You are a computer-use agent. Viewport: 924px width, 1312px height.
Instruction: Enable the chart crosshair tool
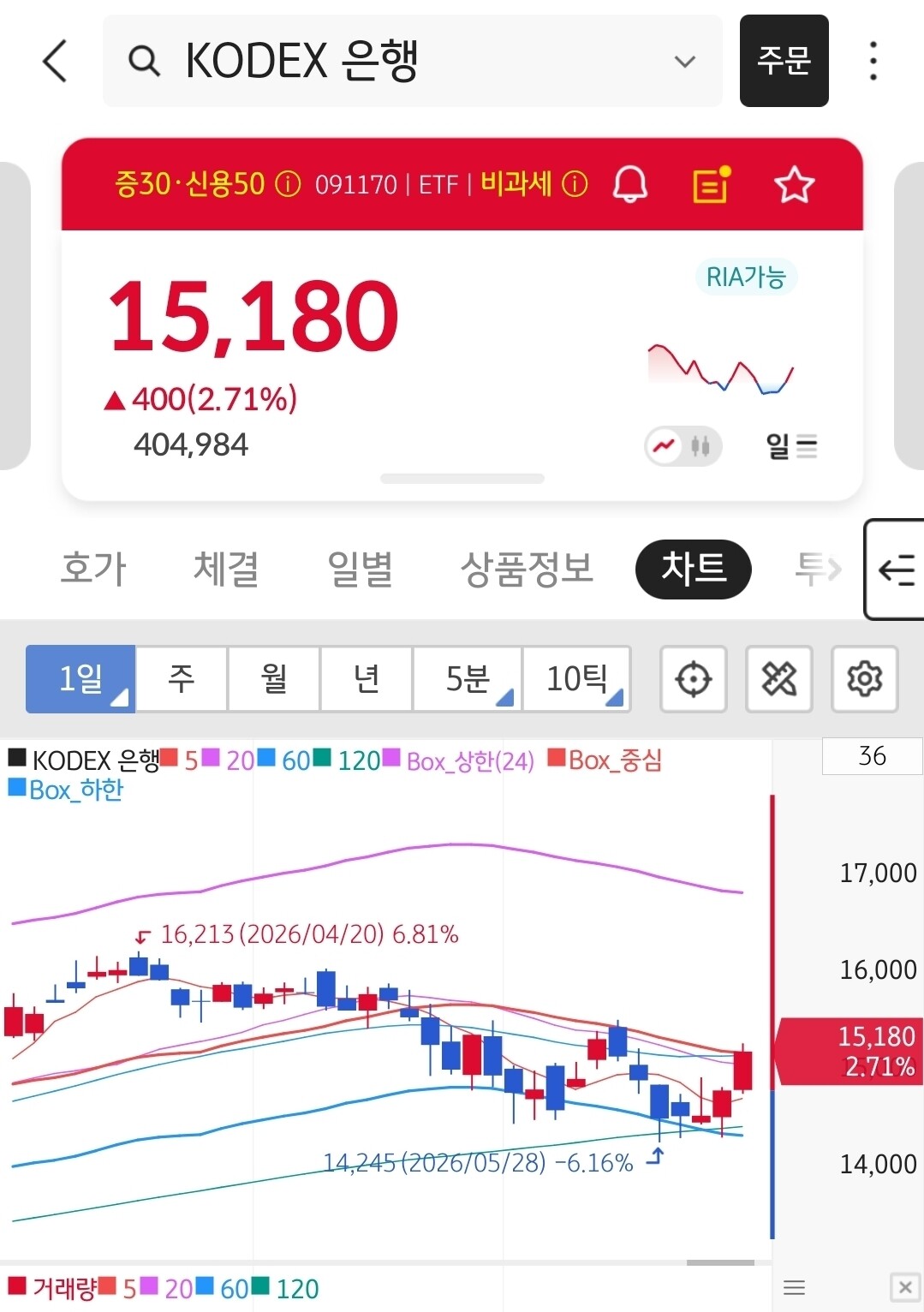pos(694,679)
